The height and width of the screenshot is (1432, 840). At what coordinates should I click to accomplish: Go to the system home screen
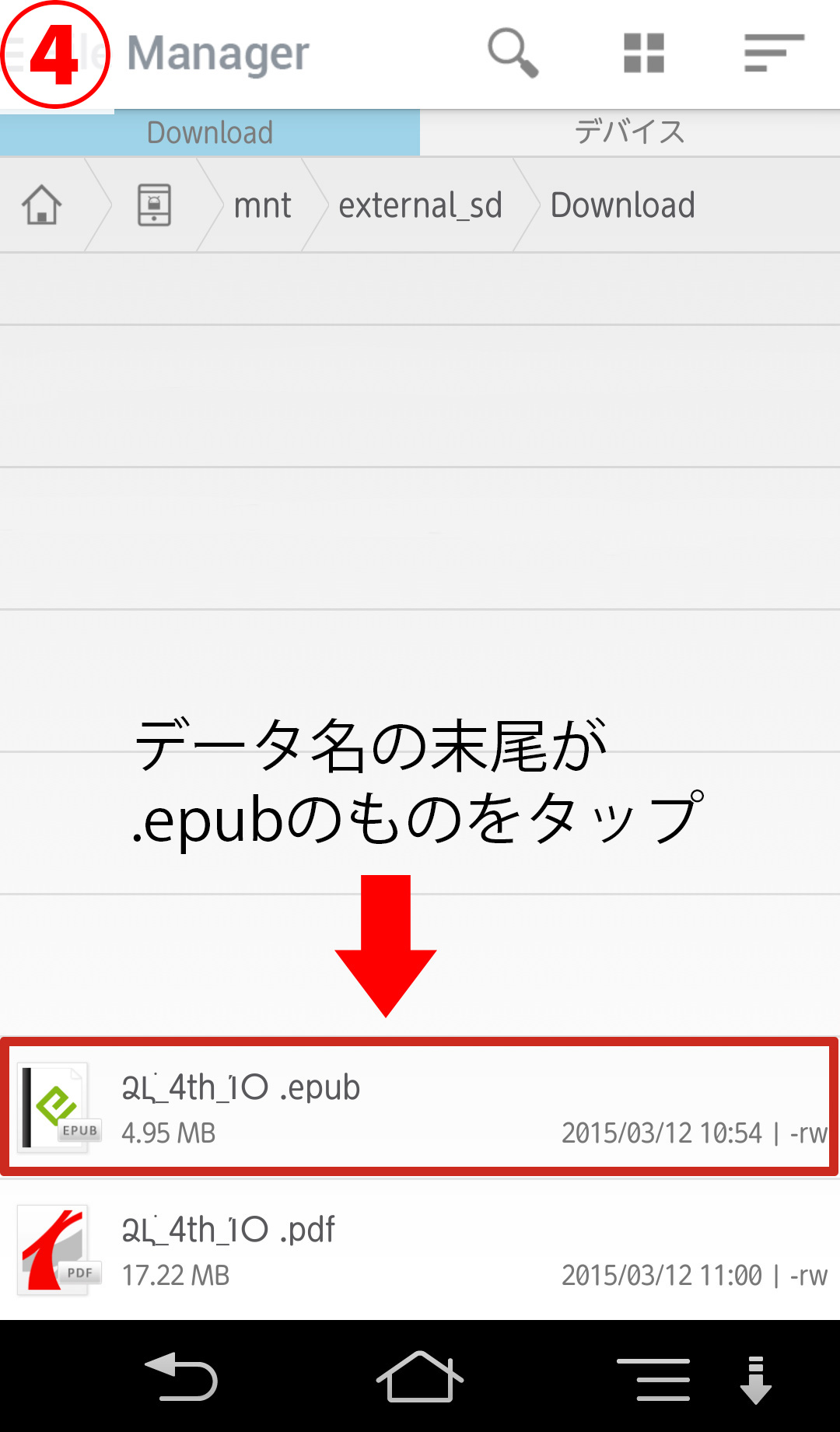coord(420,1376)
